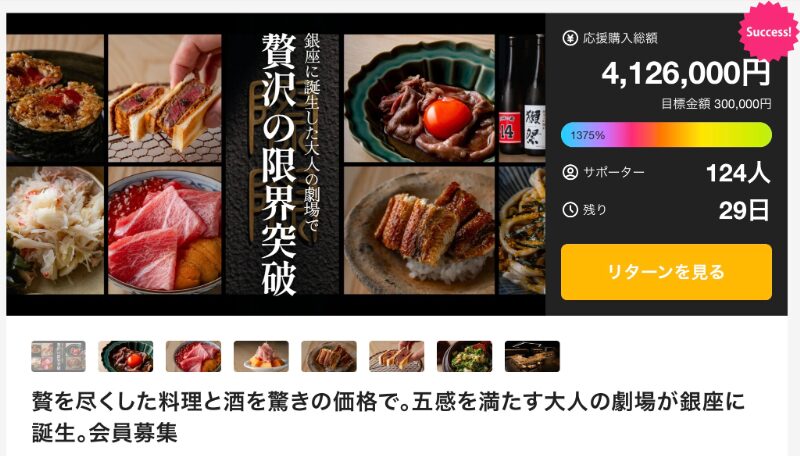
Task: Select the green vegetable dish thumbnail
Action: 464,356
